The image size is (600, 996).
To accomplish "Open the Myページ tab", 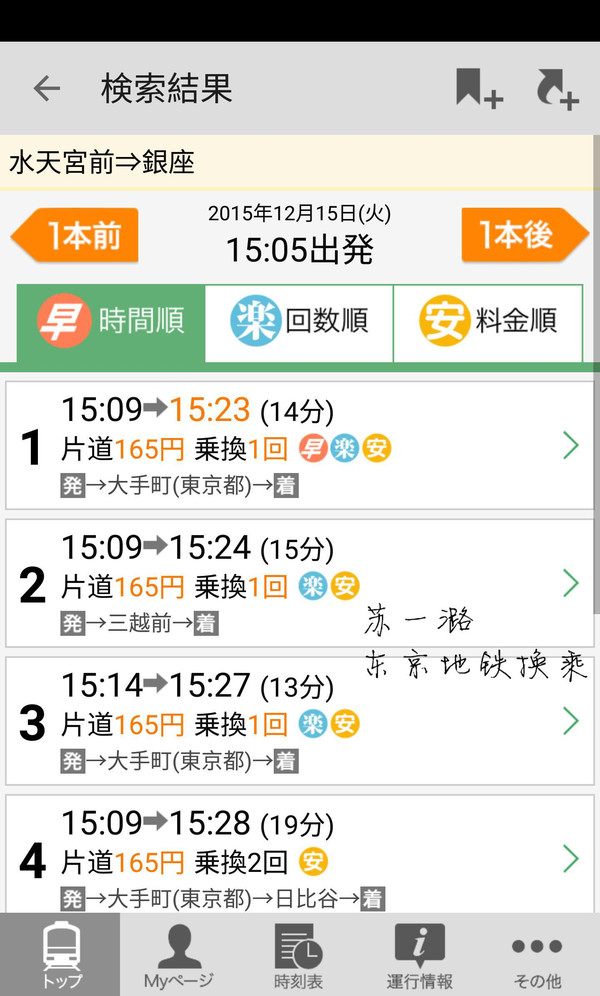I will [x=179, y=955].
